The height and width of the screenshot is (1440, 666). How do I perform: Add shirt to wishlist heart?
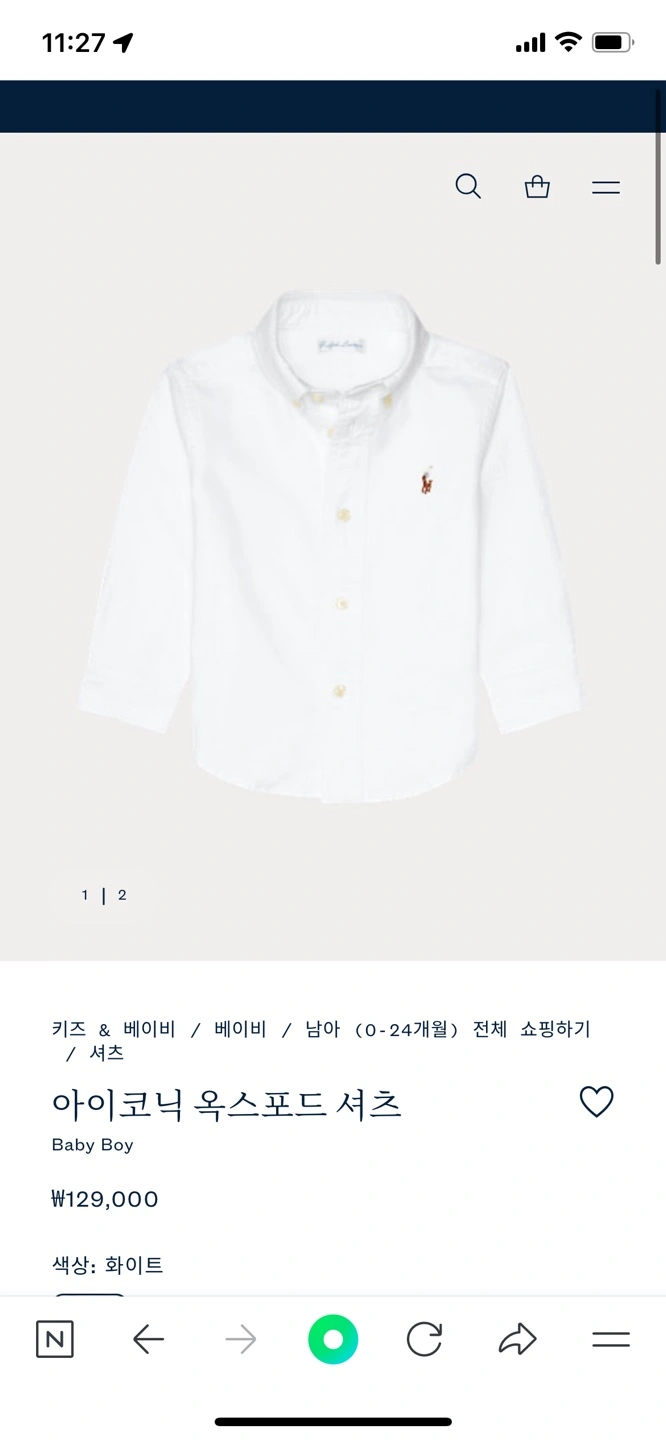[x=596, y=1101]
